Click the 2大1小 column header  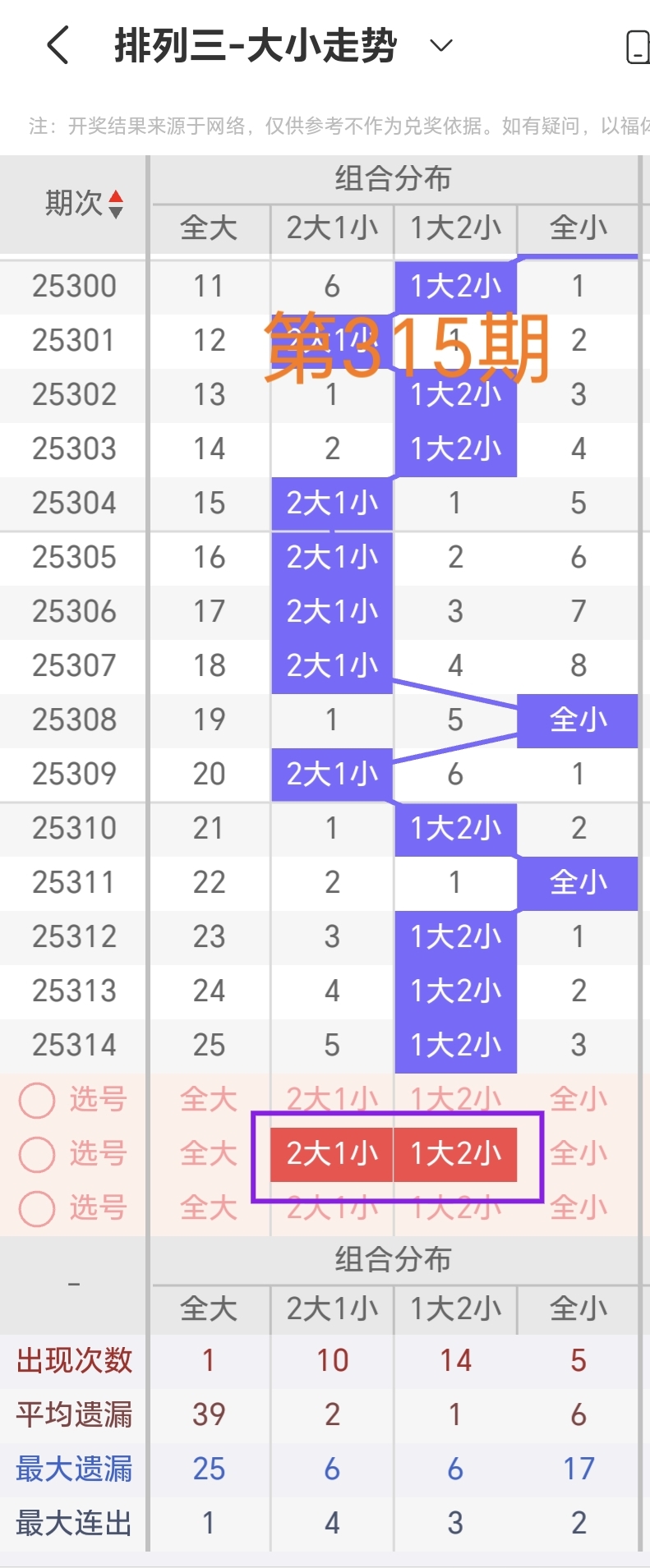point(331,229)
